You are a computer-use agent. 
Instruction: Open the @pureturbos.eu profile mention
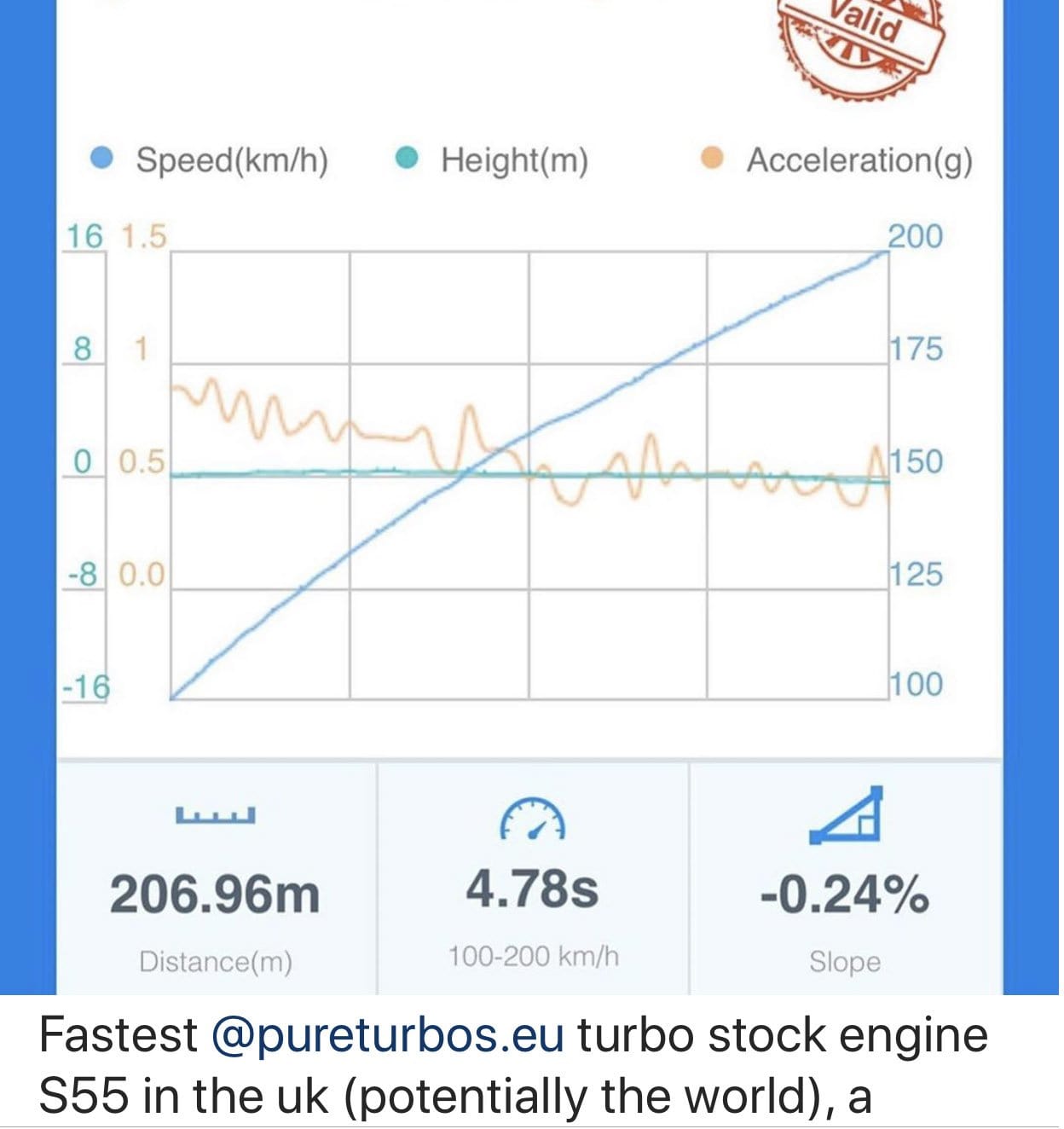(x=388, y=1037)
